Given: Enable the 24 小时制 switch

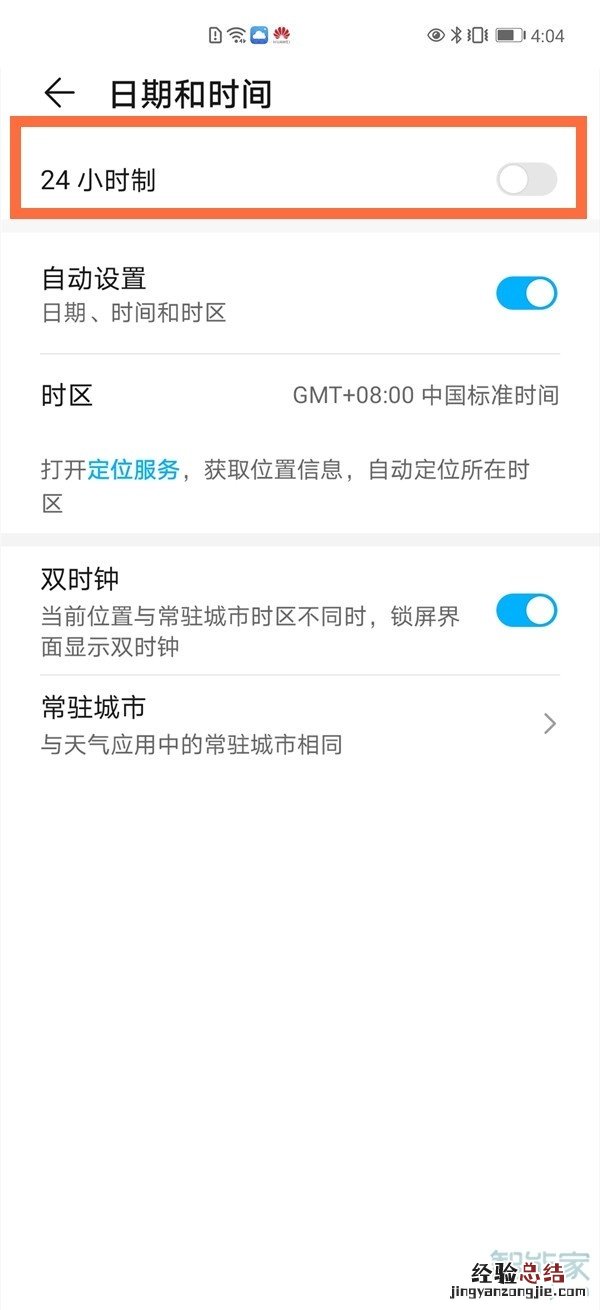Looking at the screenshot, I should coord(526,181).
